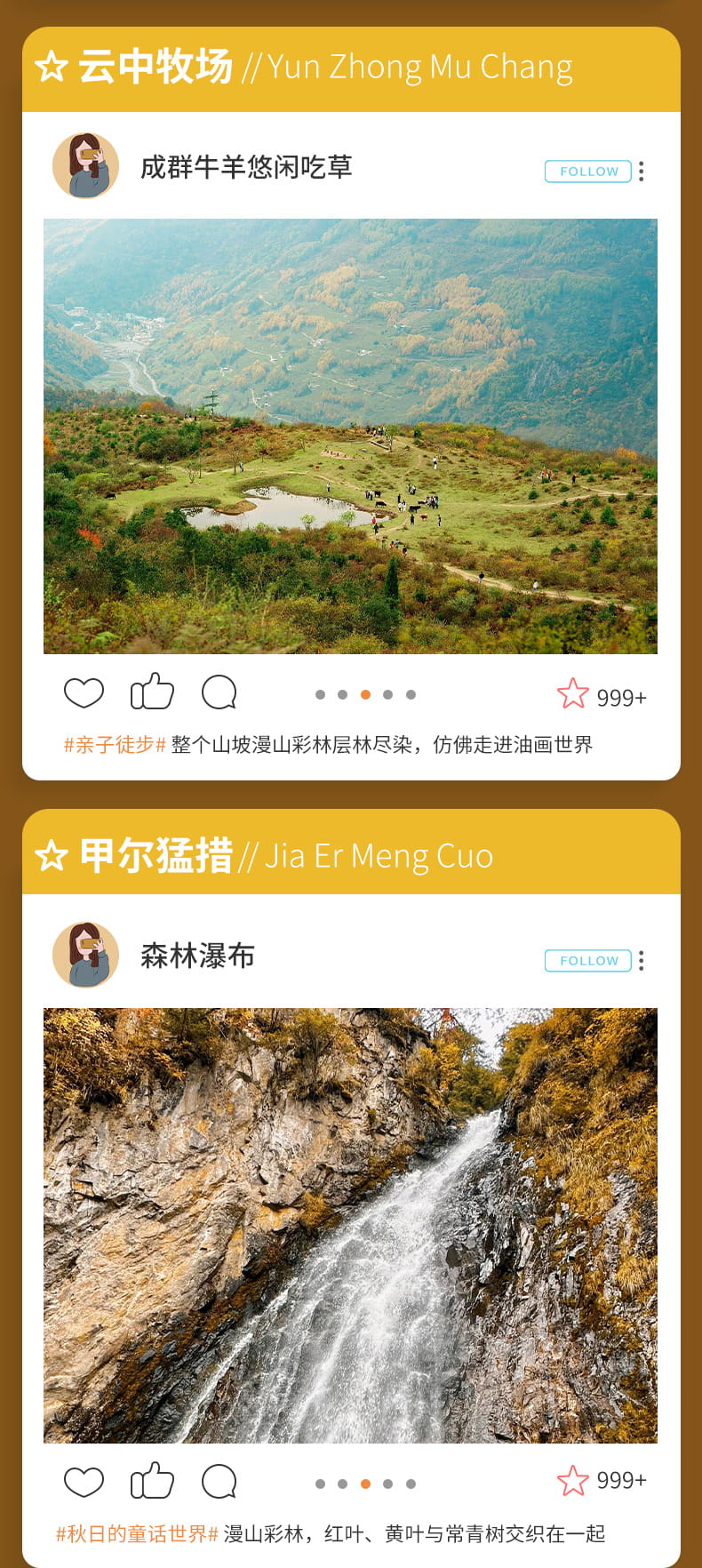Image resolution: width=702 pixels, height=1568 pixels.
Task: Tap the heart icon under the waterfall photo
Action: click(84, 1482)
